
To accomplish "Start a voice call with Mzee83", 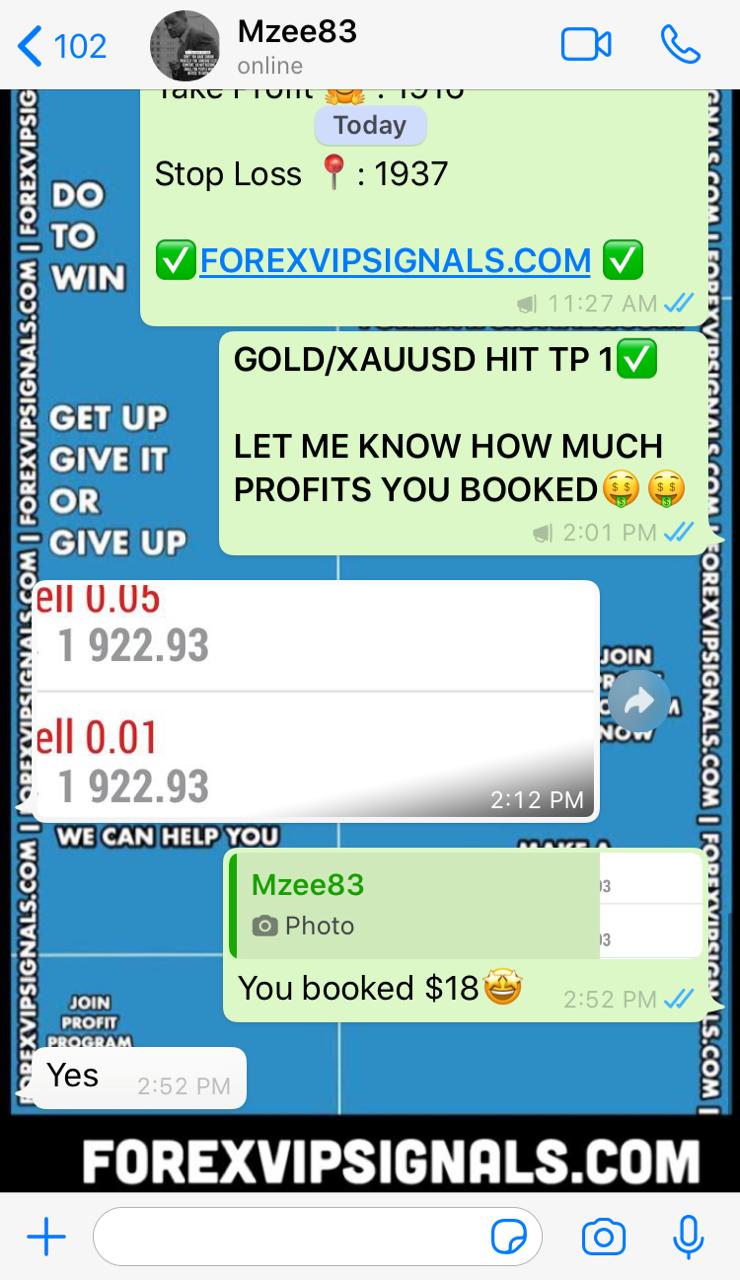I will pos(680,45).
